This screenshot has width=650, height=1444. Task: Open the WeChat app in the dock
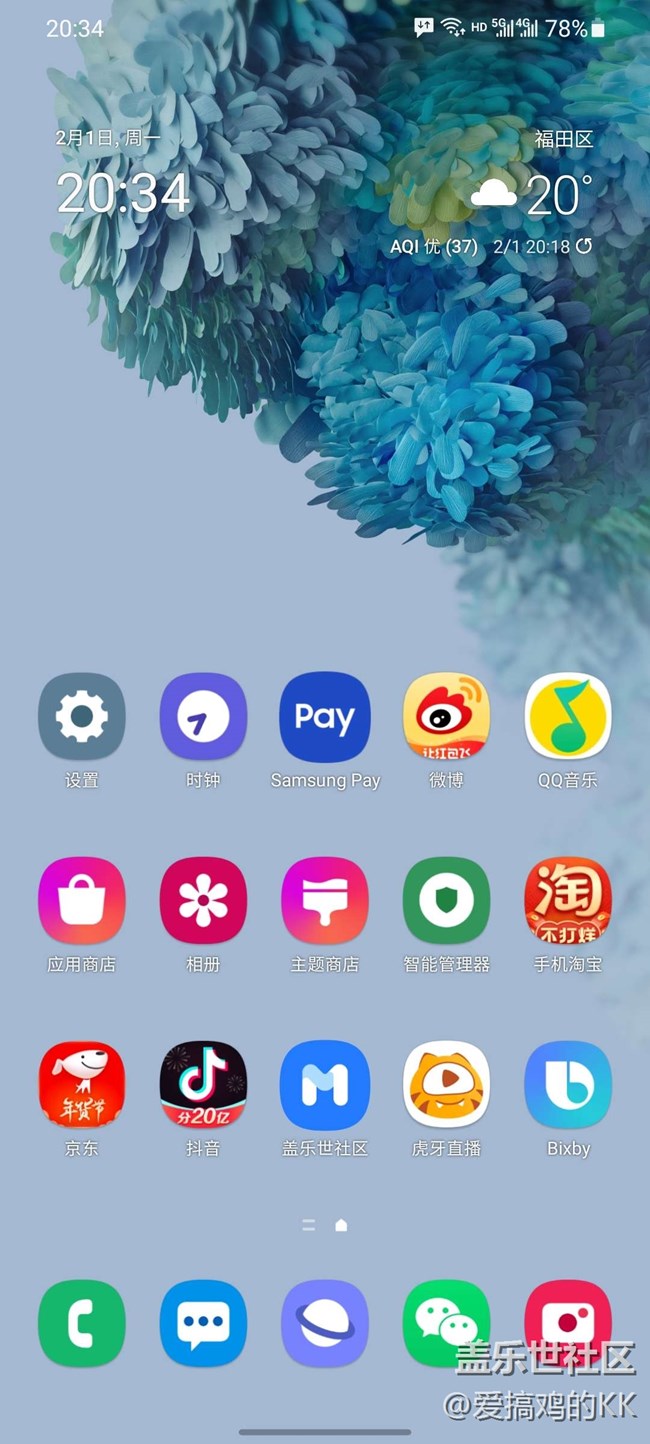point(446,1323)
